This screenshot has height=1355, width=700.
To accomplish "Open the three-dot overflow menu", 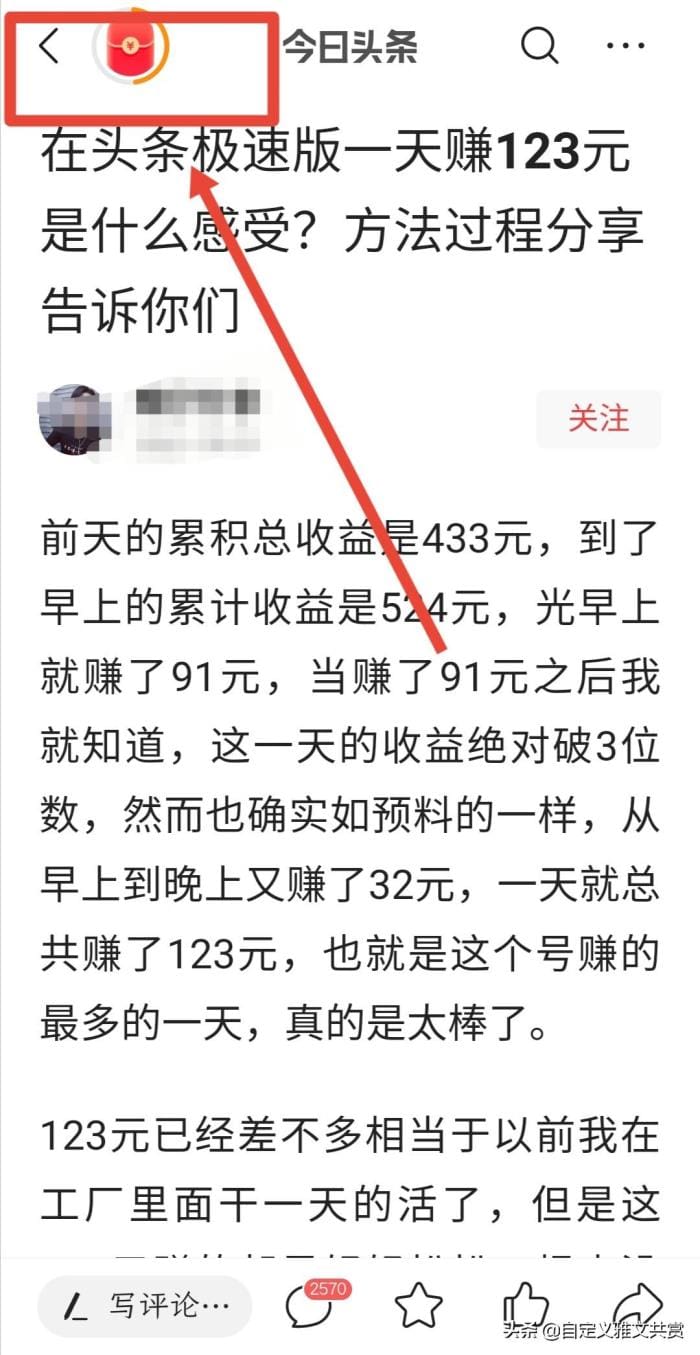I will 627,47.
